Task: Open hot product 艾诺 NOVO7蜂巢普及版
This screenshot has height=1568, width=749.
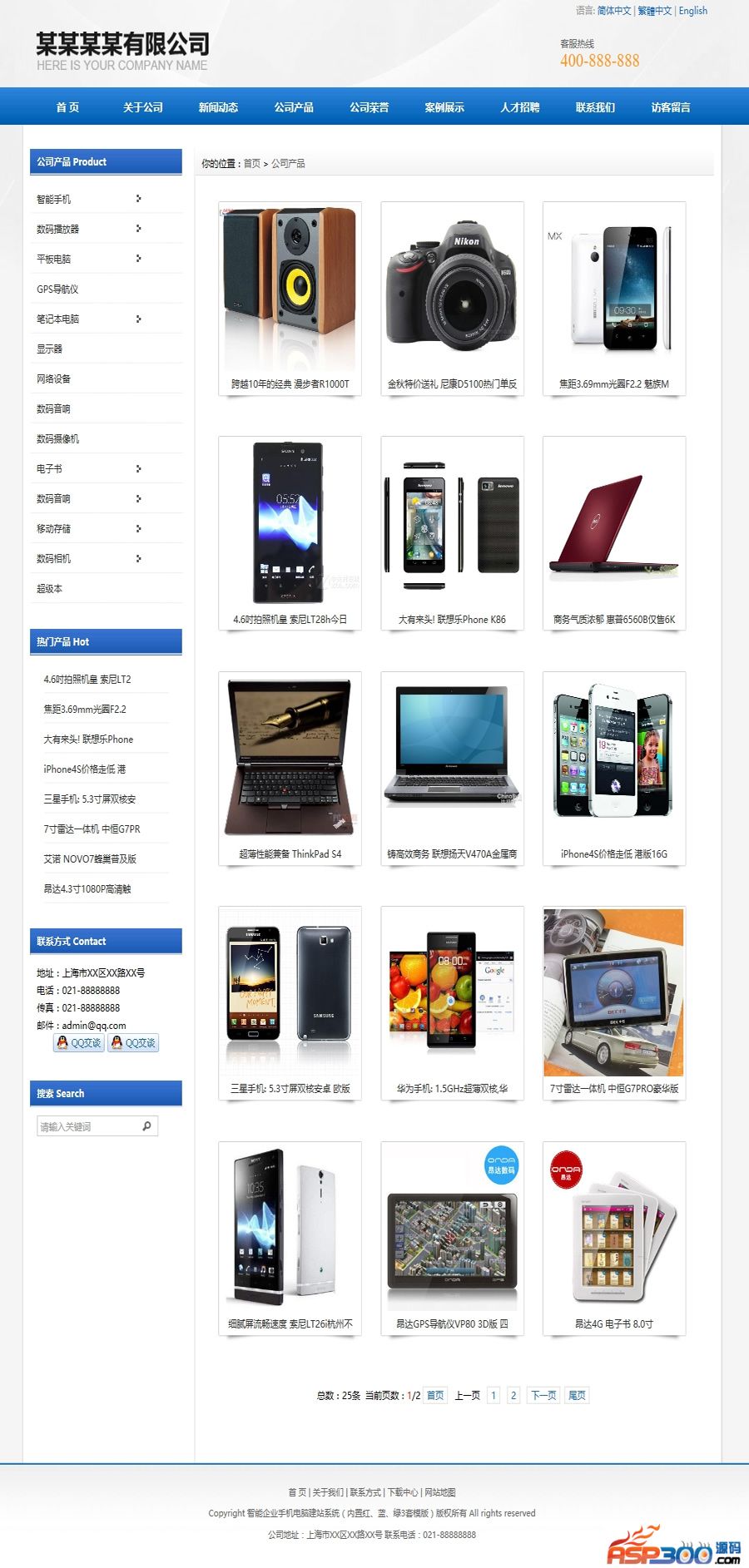Action: coord(90,858)
